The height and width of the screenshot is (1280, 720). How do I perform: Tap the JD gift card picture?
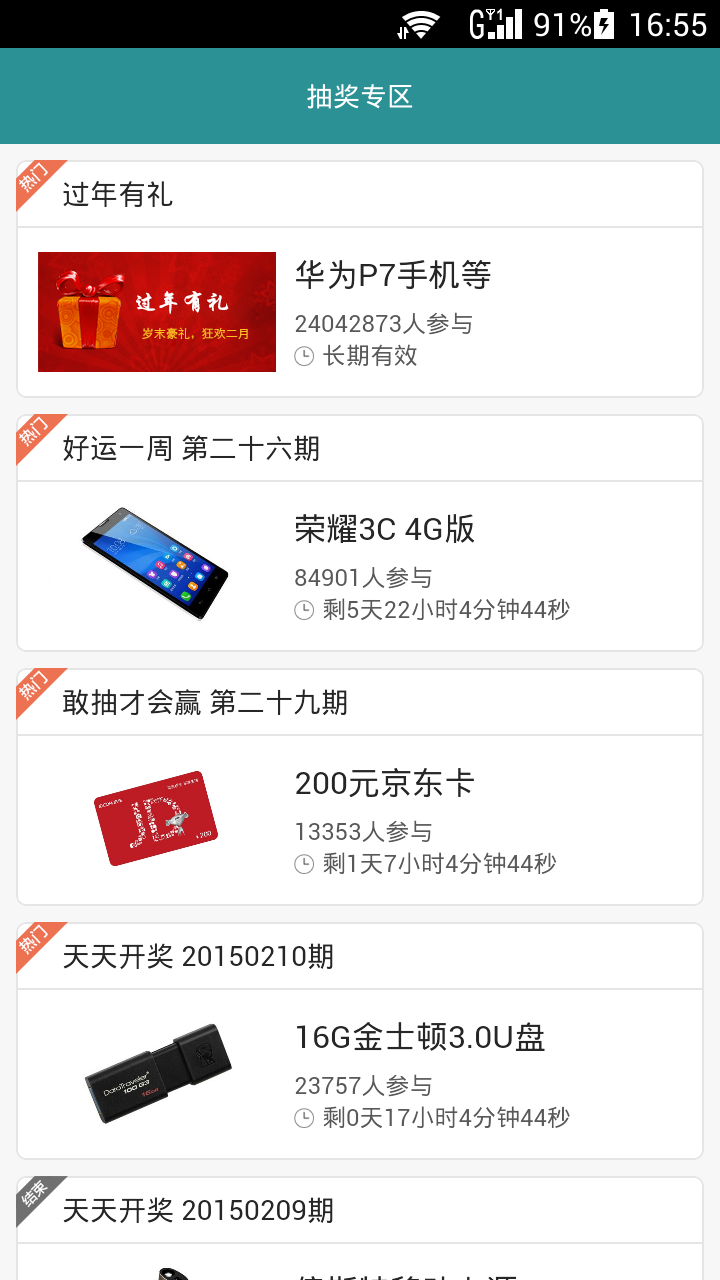pyautogui.click(x=156, y=819)
